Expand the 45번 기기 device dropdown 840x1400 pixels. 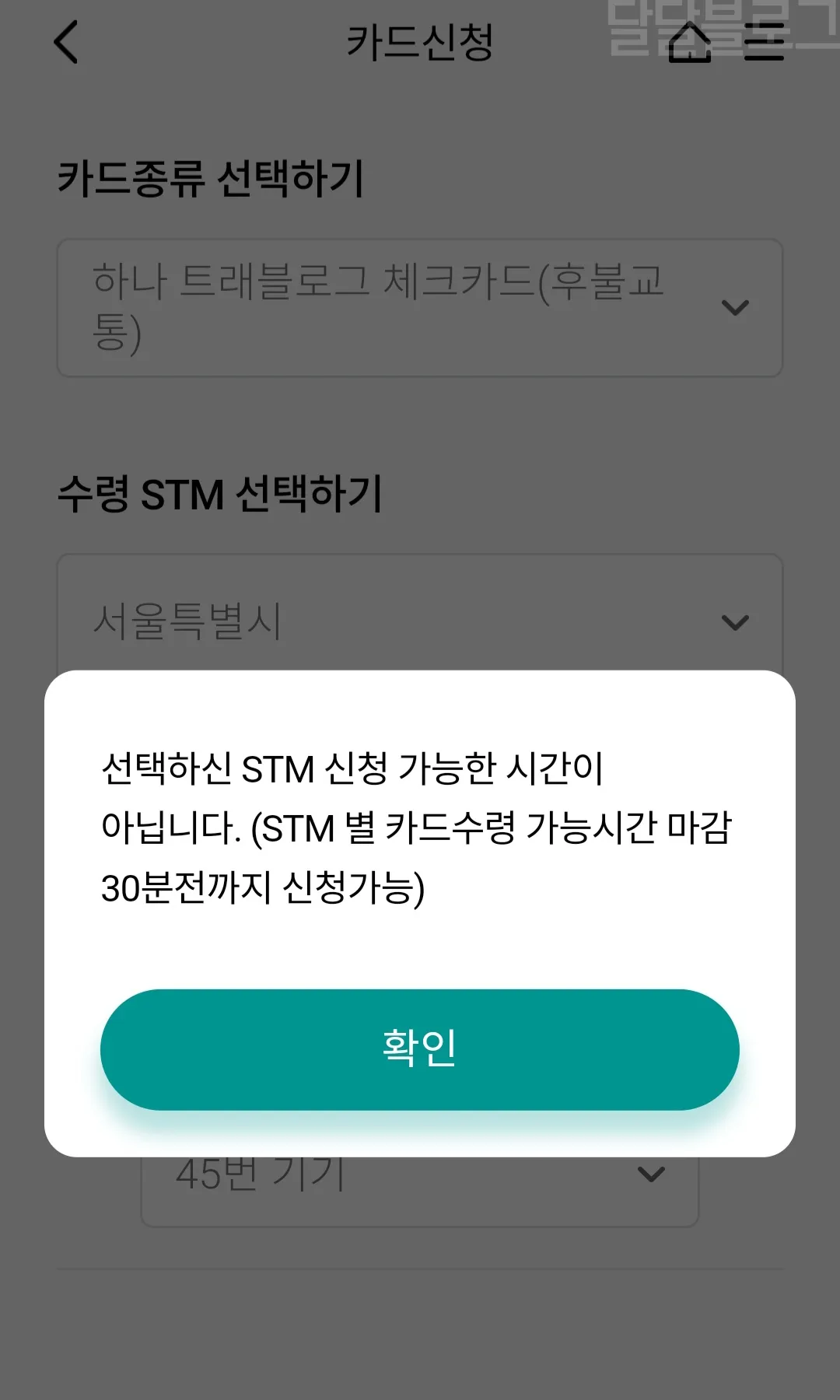point(420,1174)
